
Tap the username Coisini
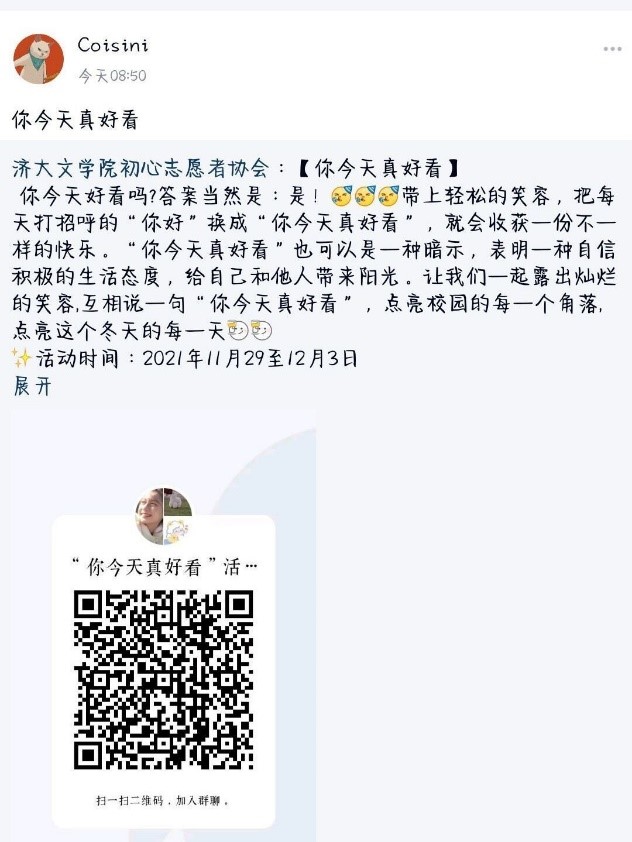(111, 45)
